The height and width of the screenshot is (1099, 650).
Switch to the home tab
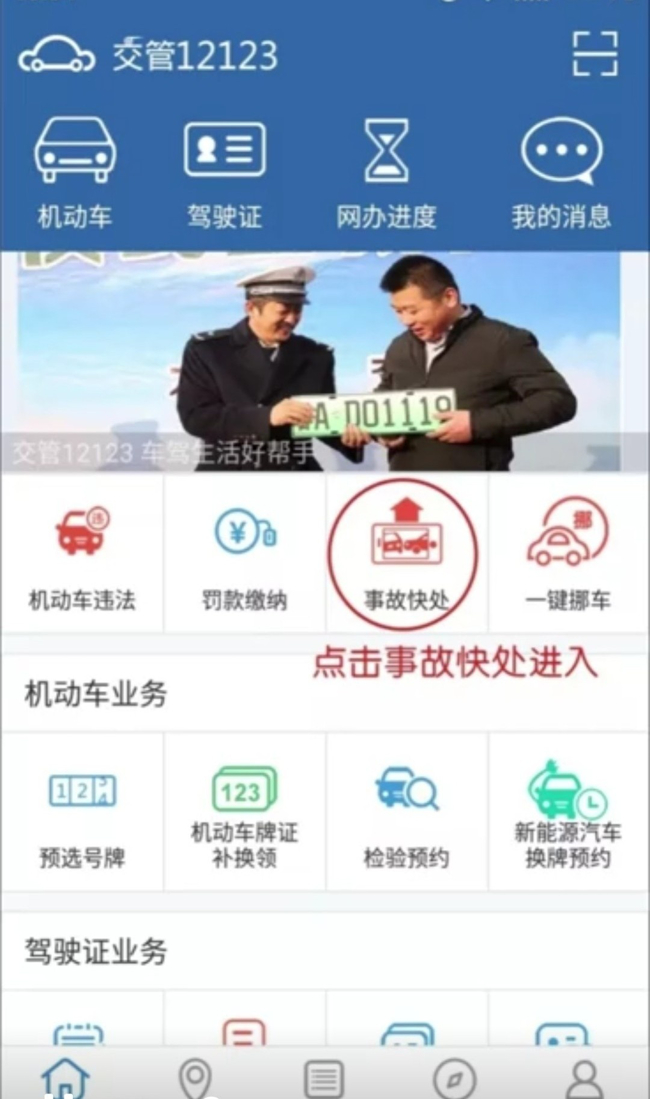tap(65, 1078)
